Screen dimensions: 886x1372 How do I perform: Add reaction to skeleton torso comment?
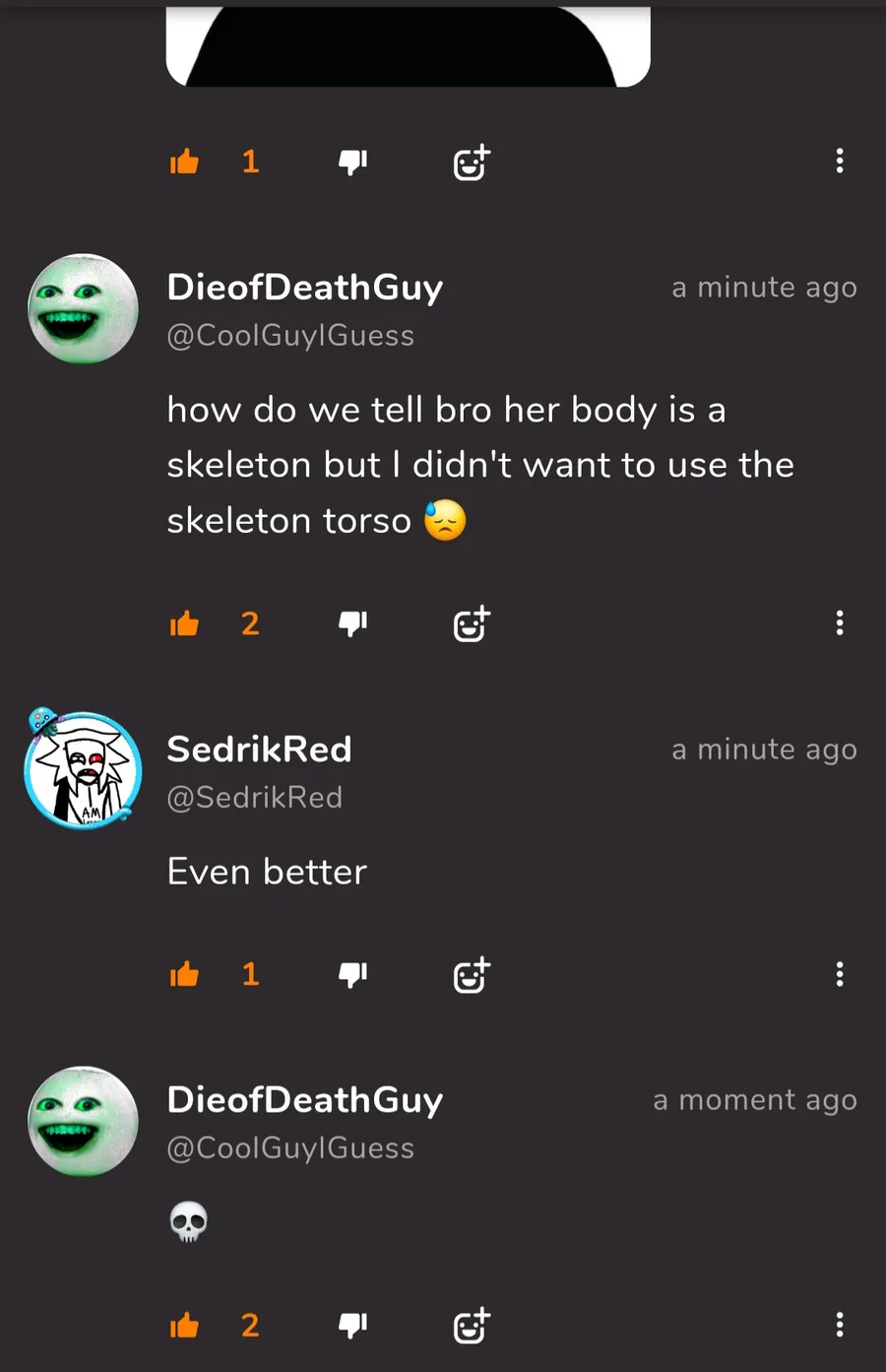click(472, 623)
